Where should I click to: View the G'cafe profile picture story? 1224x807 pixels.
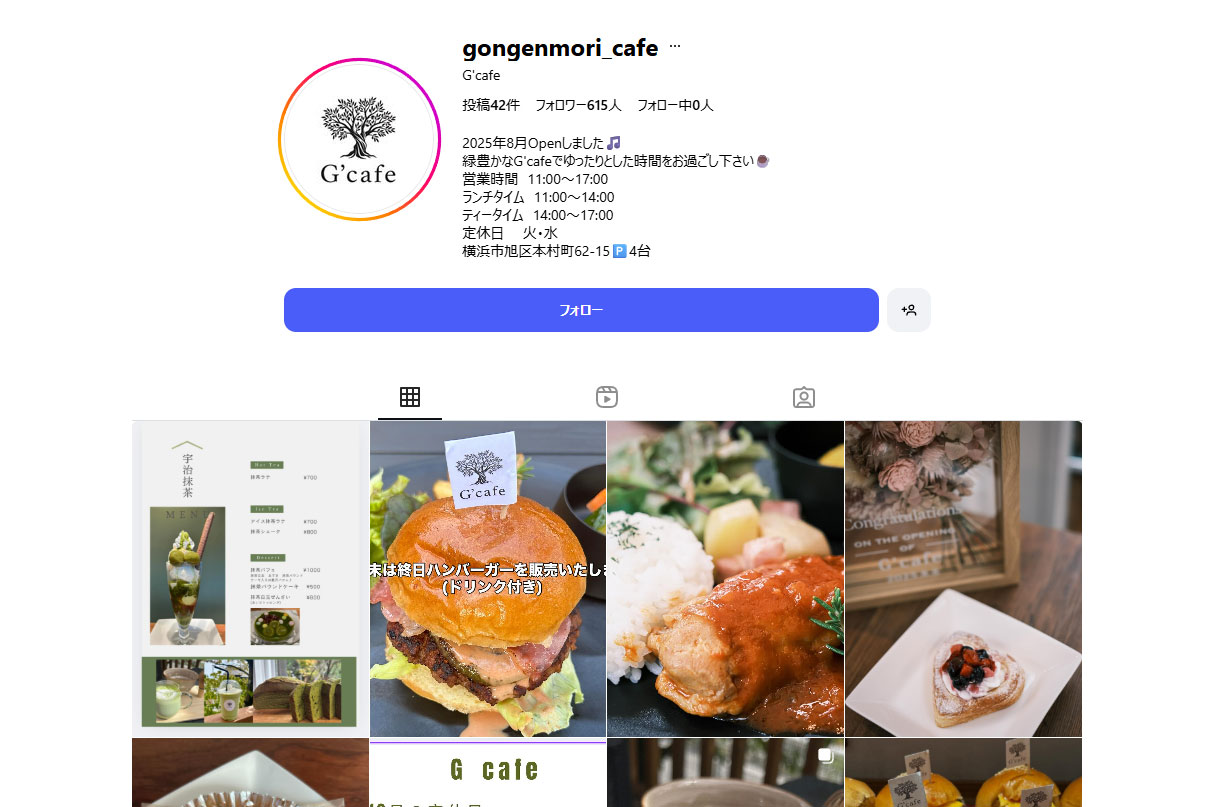(359, 139)
